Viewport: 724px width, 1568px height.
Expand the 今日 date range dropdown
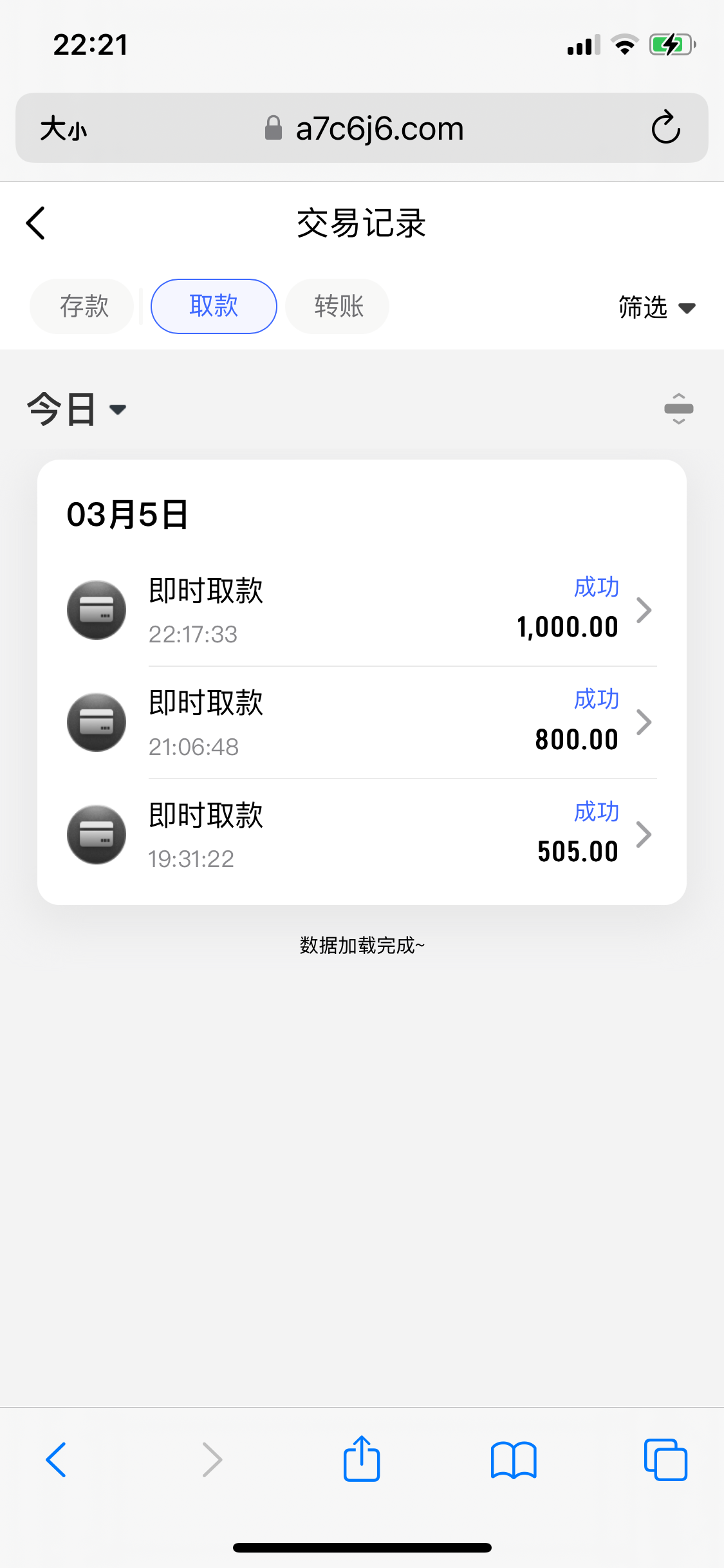[77, 409]
